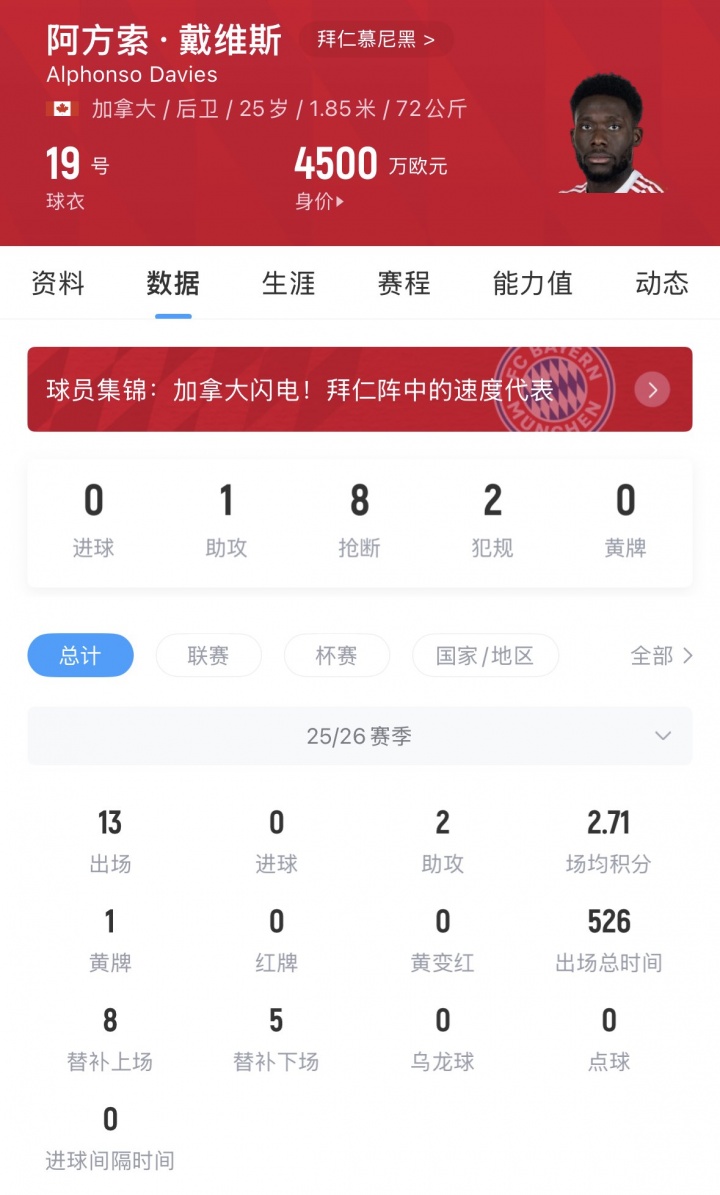Select the 总计 filter pill
Viewport: 720px width, 1195px height.
[x=80, y=655]
